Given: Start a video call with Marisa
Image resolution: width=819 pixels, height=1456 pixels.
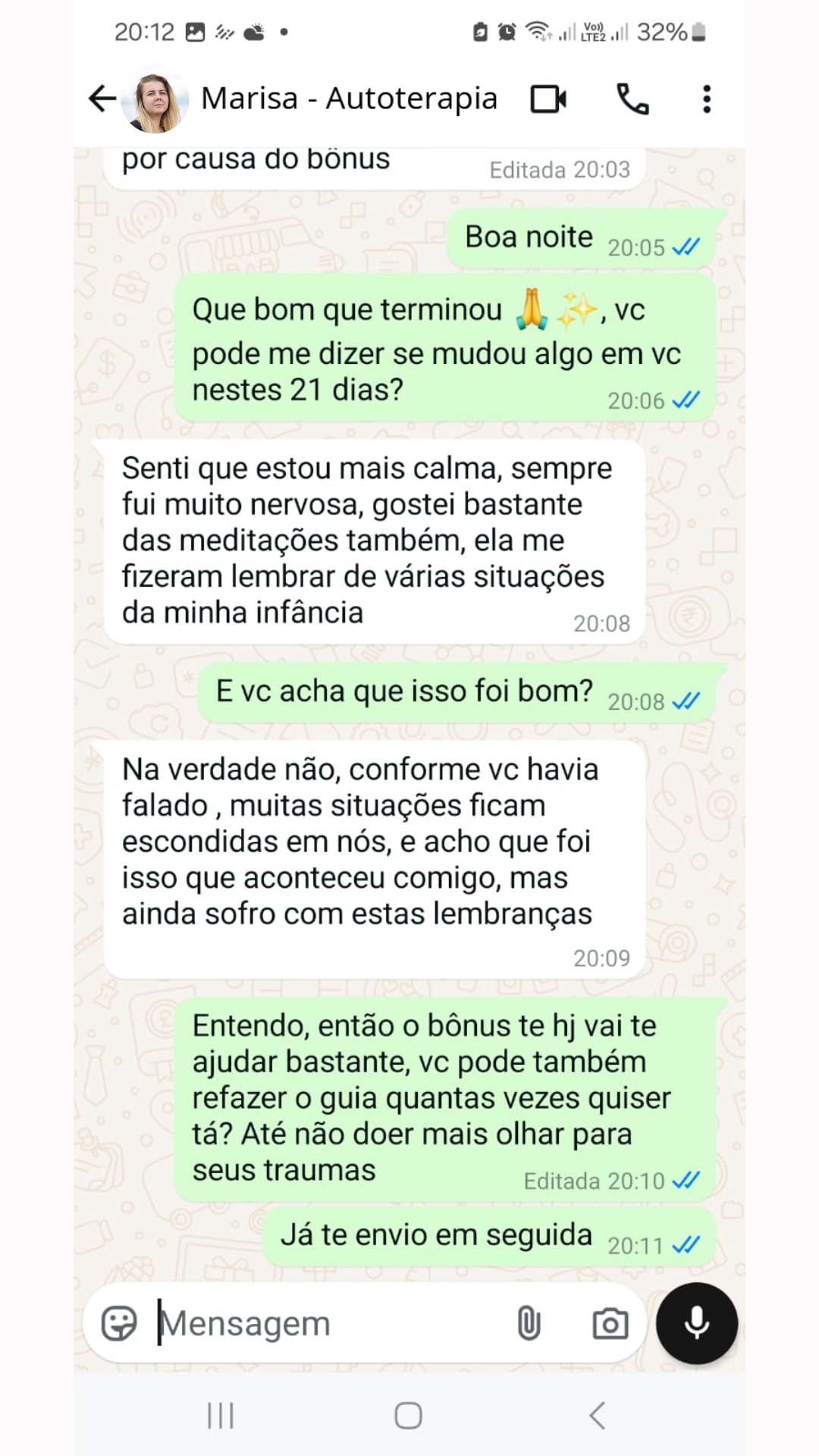Looking at the screenshot, I should [x=548, y=99].
